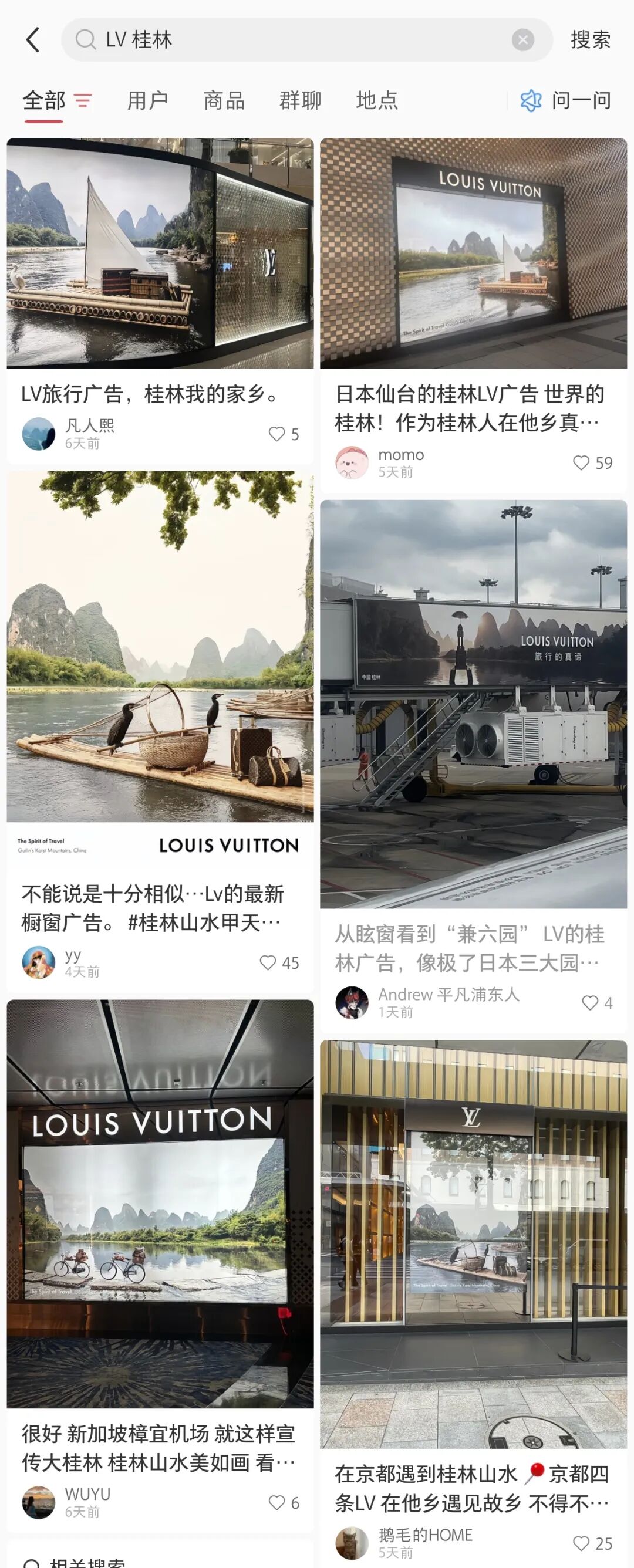The height and width of the screenshot is (1568, 634).
Task: Like the post by 鹅毛的HOME
Action: (581, 1543)
